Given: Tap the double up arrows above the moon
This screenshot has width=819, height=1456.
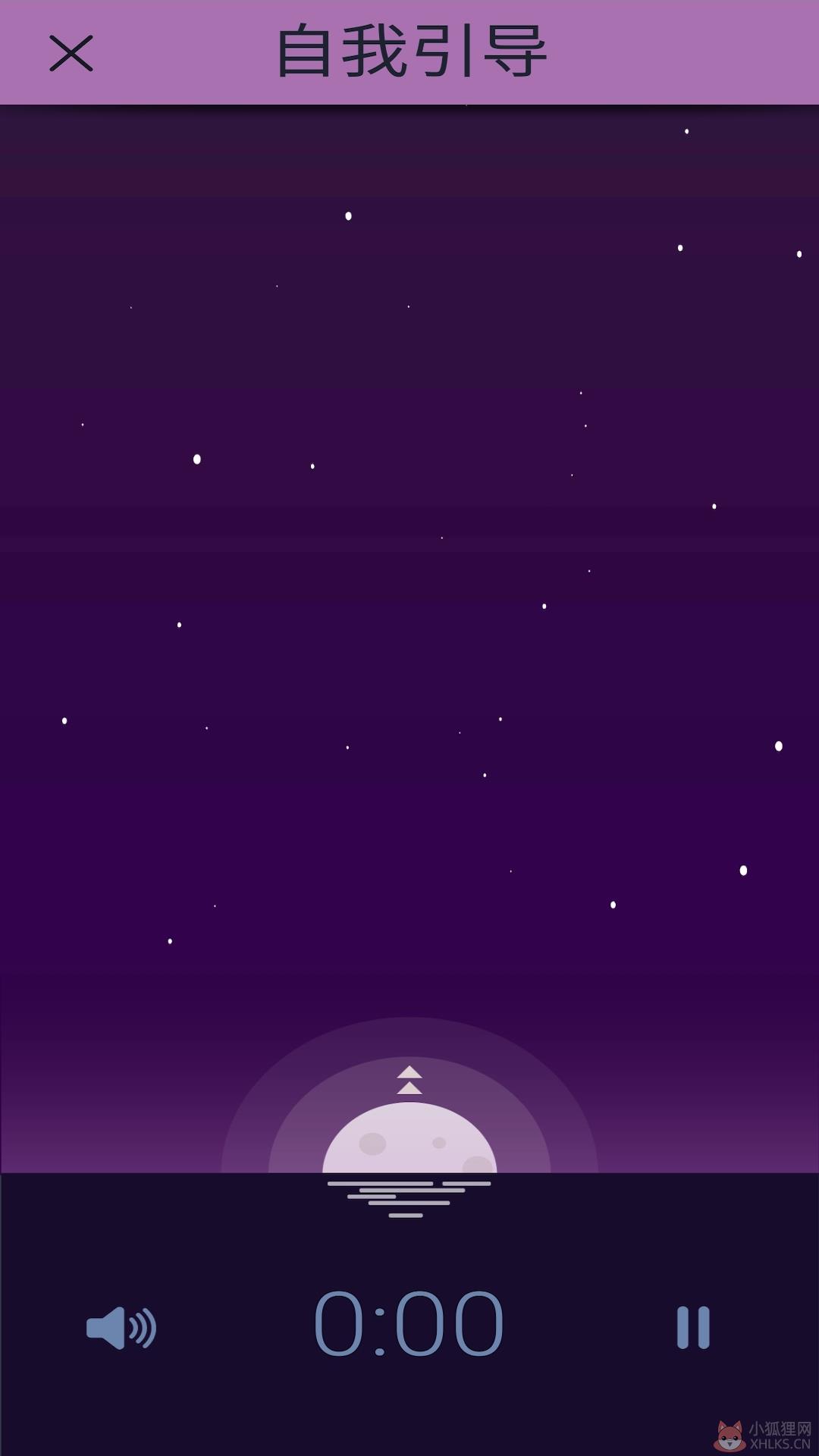Looking at the screenshot, I should tap(409, 1080).
